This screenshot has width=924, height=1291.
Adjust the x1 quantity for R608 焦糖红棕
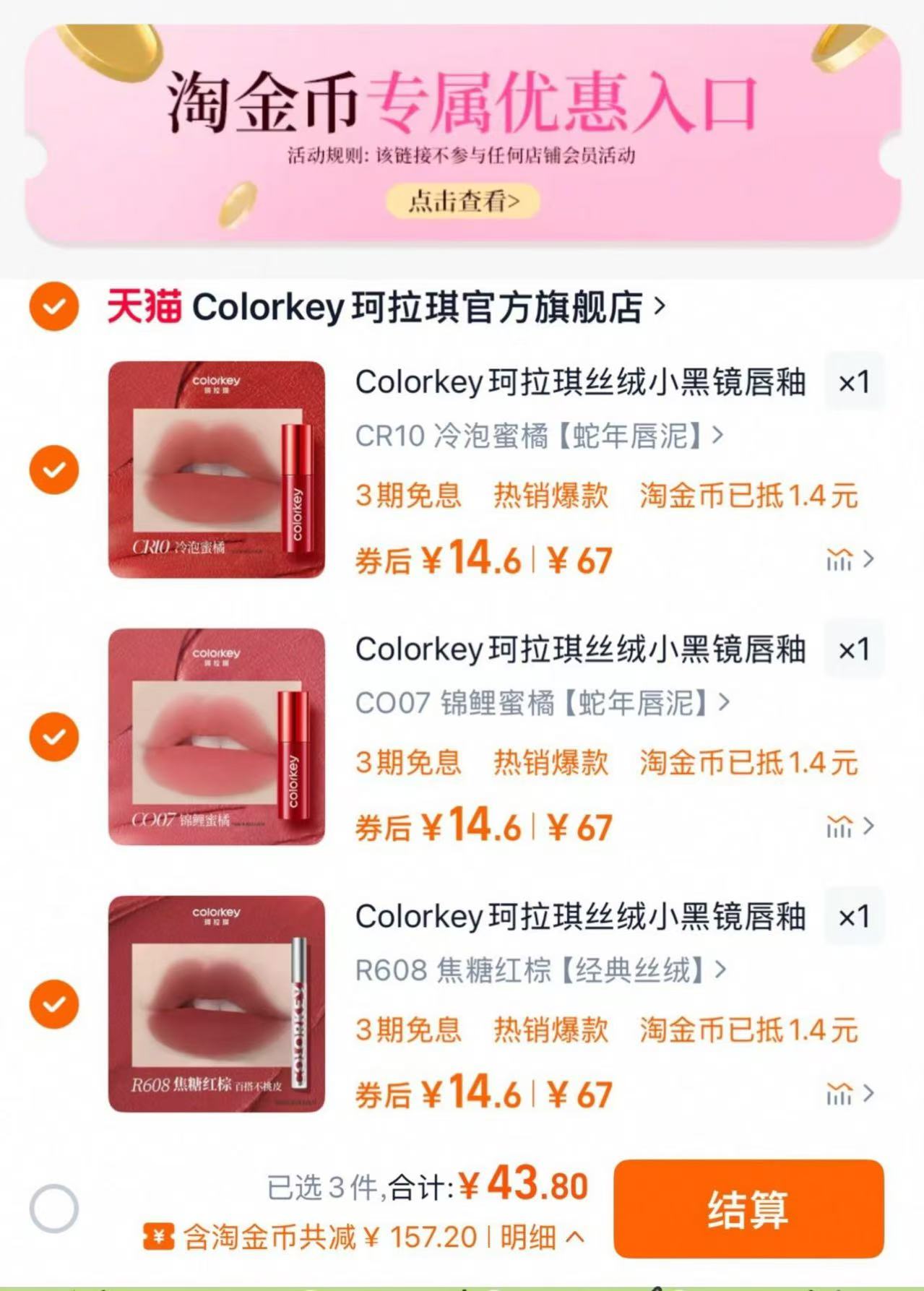(854, 917)
